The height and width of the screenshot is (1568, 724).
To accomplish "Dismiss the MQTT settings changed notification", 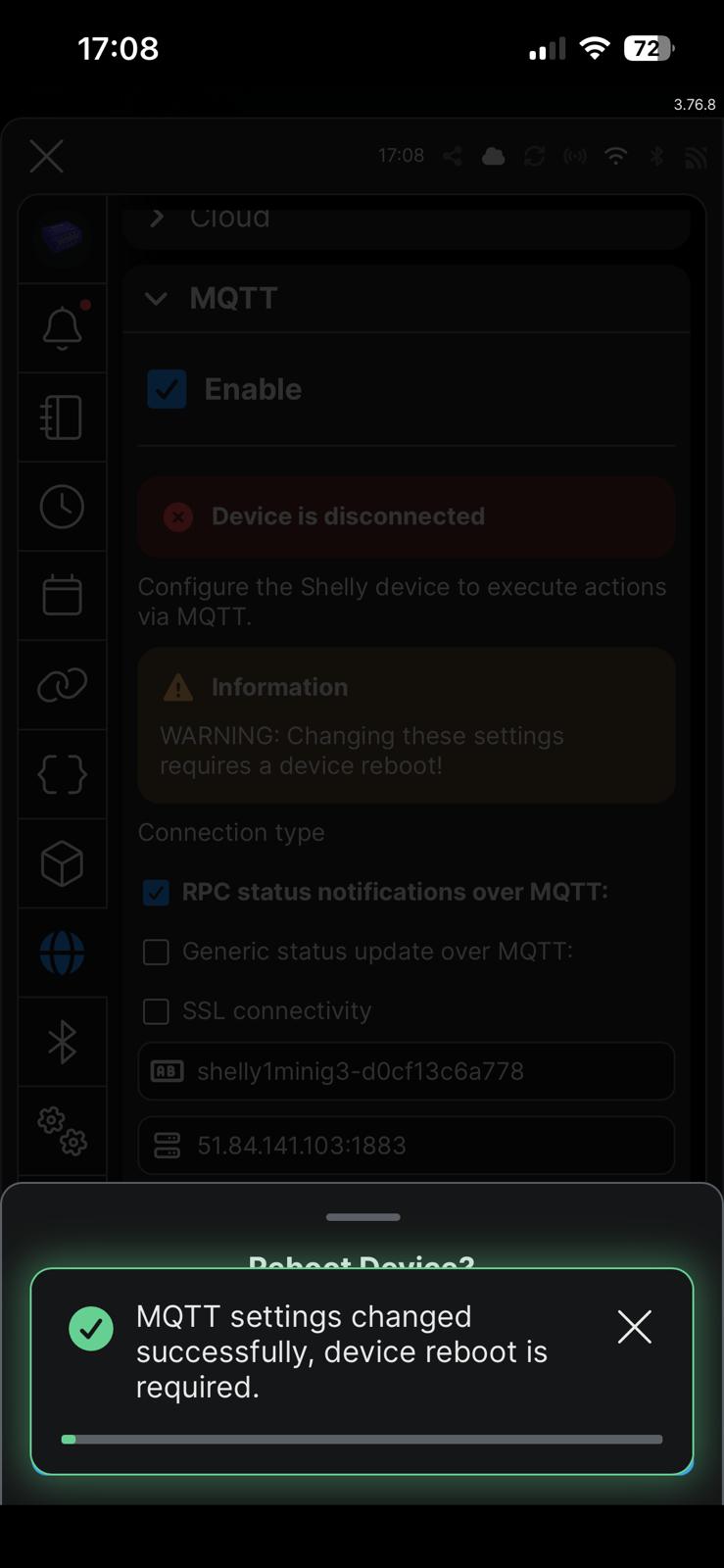I will coord(634,1327).
